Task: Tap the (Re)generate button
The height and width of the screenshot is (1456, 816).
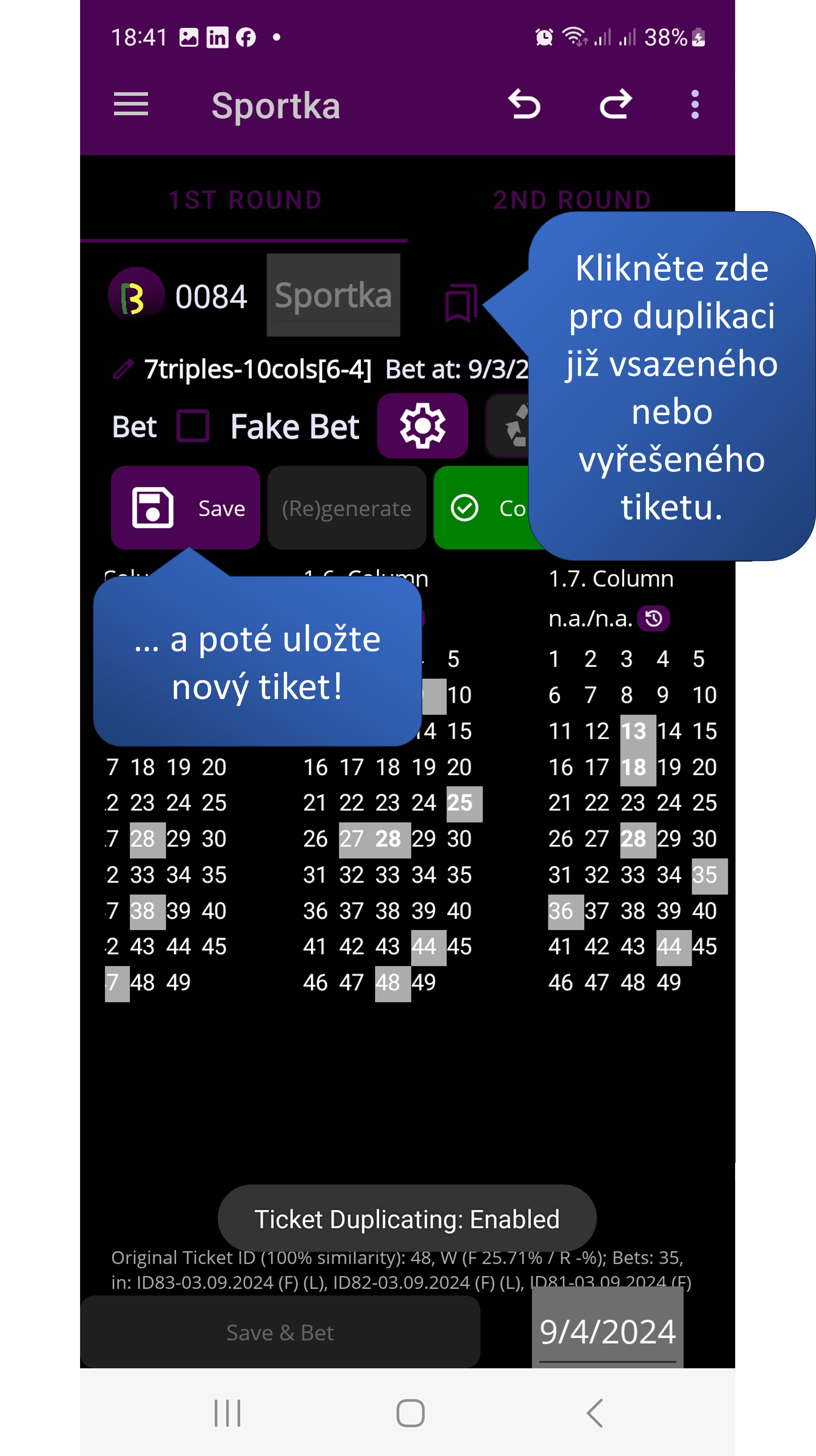Action: point(346,508)
